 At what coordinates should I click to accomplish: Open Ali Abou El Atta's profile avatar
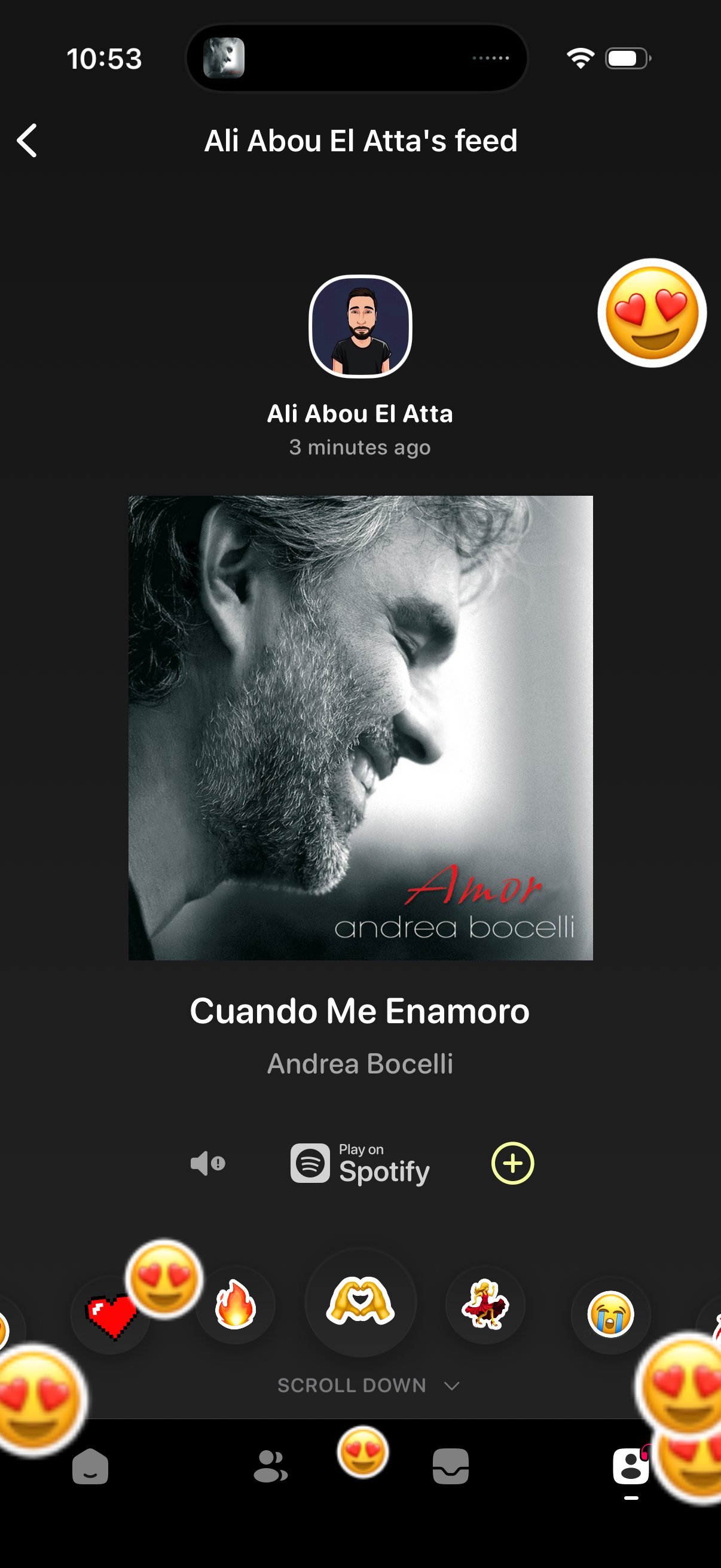[360, 327]
